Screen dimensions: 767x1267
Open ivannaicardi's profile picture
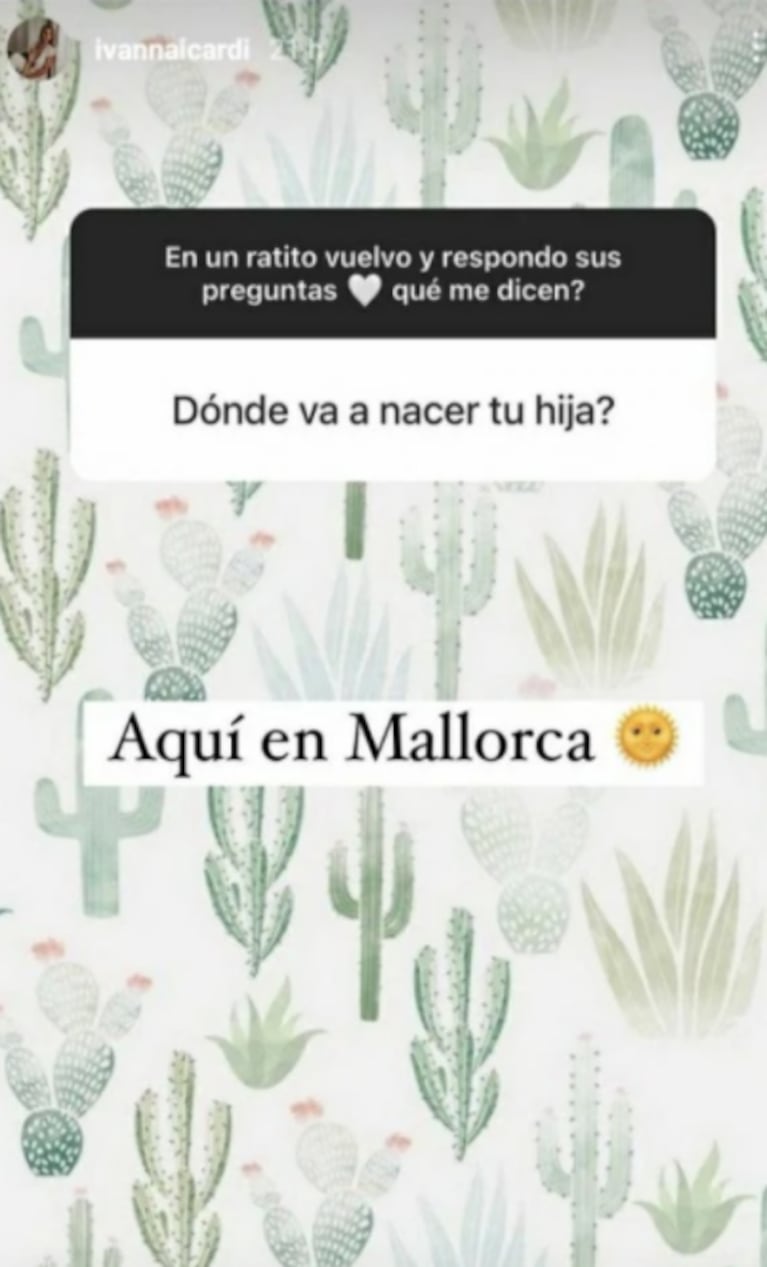(32, 47)
